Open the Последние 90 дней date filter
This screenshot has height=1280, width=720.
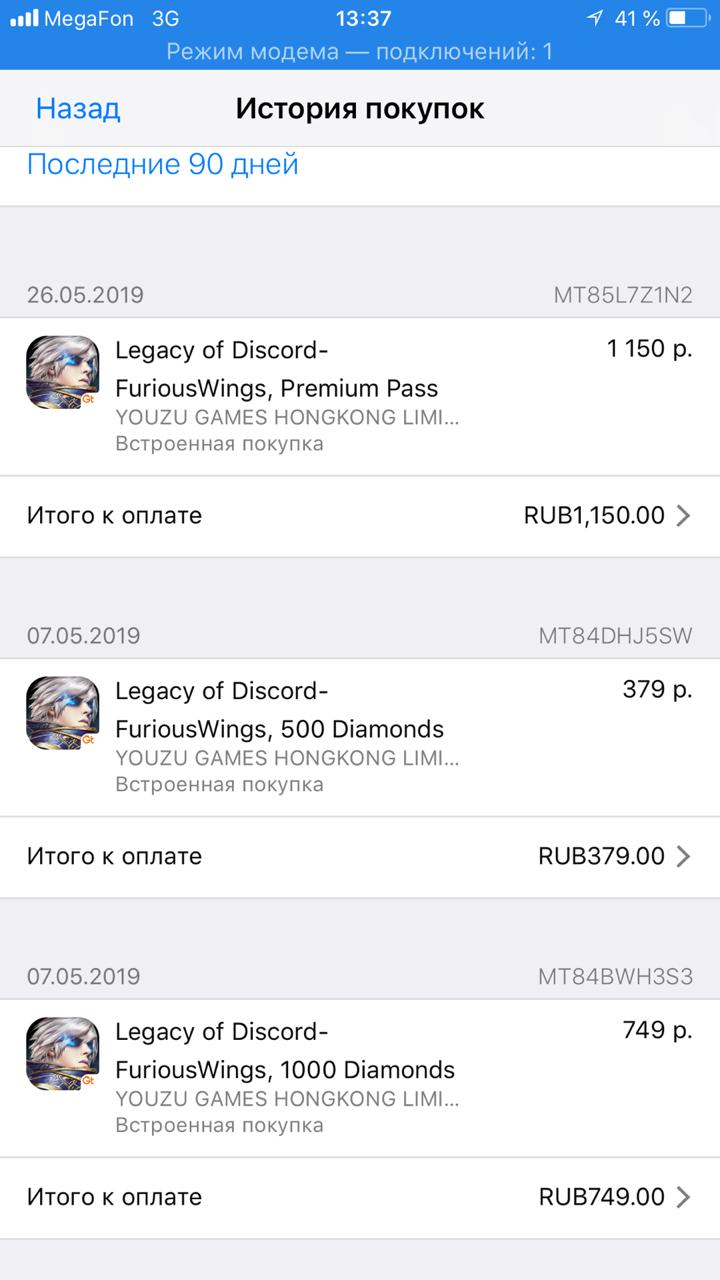pos(163,164)
